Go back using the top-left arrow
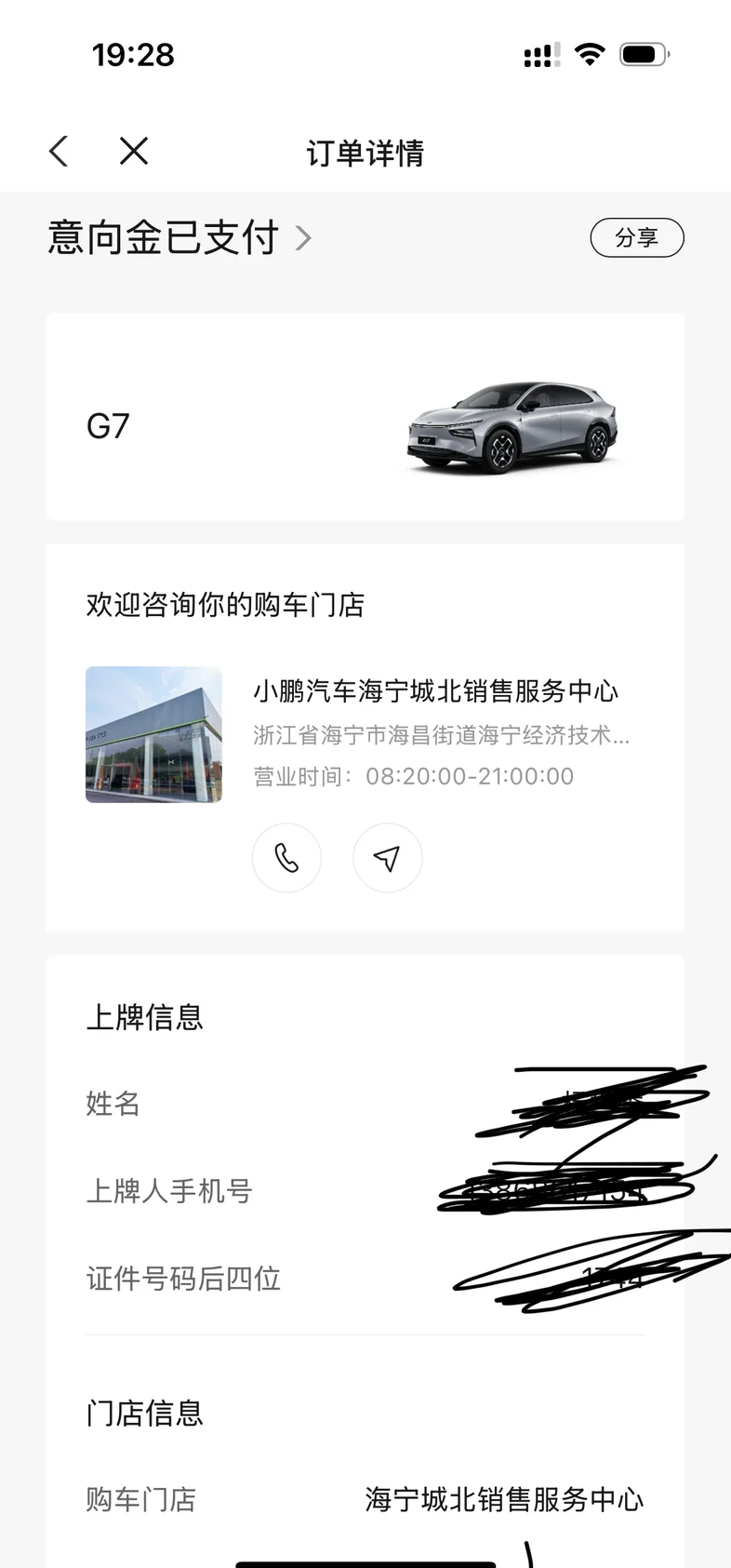The width and height of the screenshot is (731, 1568). (x=59, y=151)
